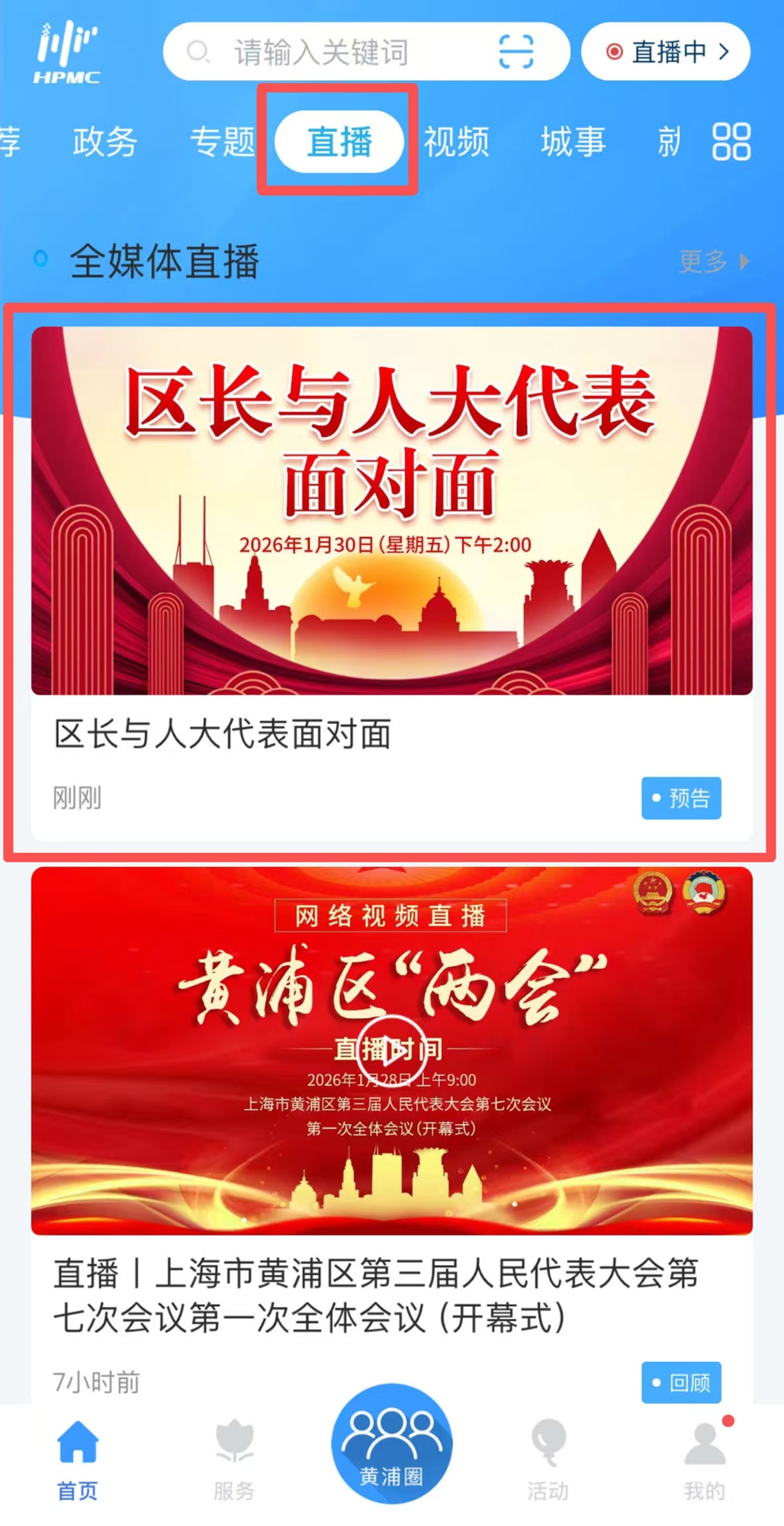Open the 黄浦圈 center button
Viewport: 784px width, 1526px height.
[x=391, y=1445]
